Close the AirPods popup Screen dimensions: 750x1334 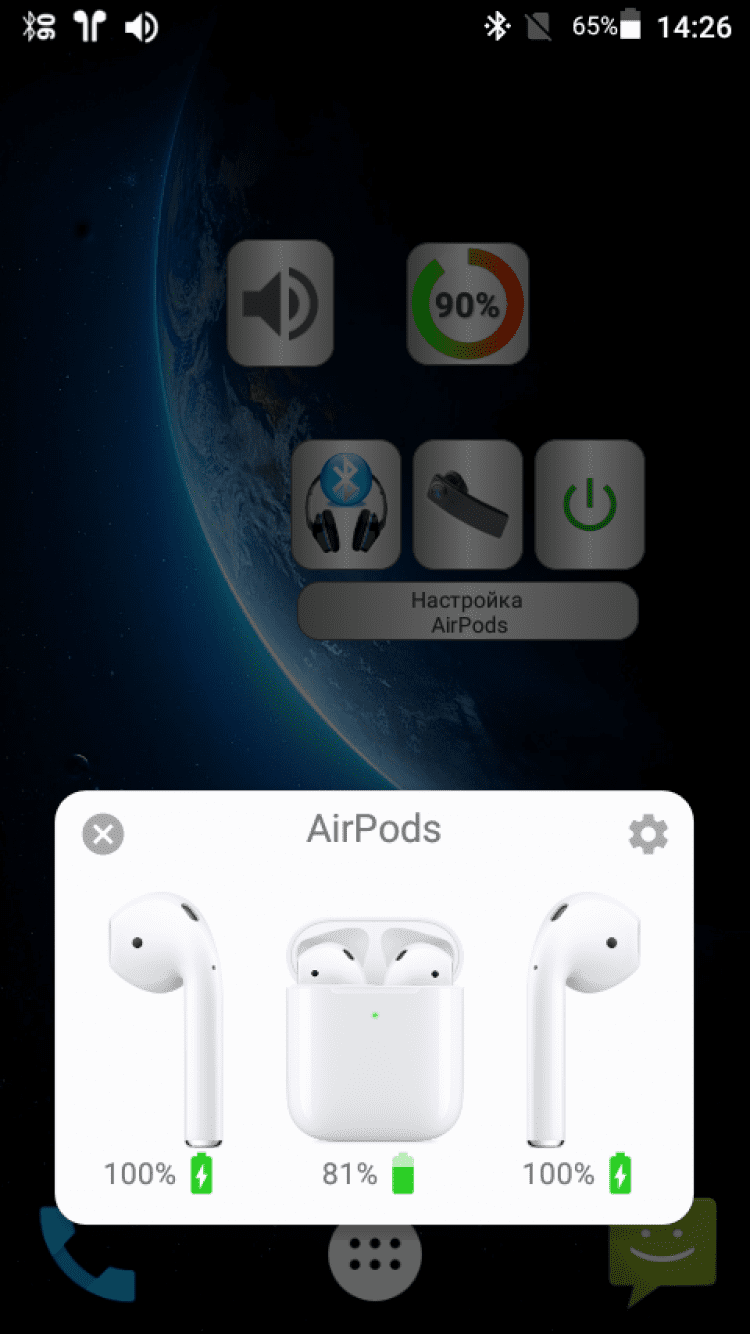(x=103, y=833)
